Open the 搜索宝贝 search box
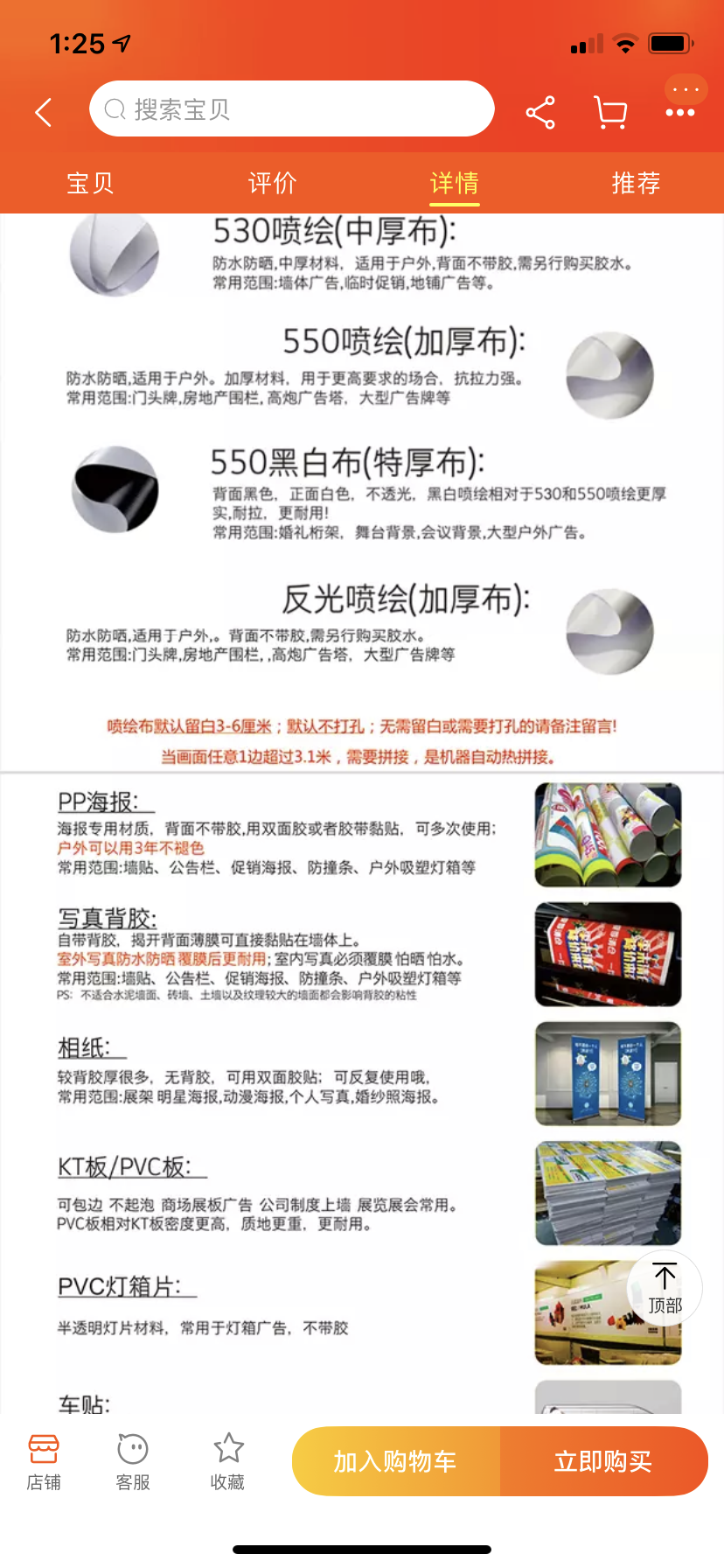The height and width of the screenshot is (1568, 724). [x=292, y=108]
